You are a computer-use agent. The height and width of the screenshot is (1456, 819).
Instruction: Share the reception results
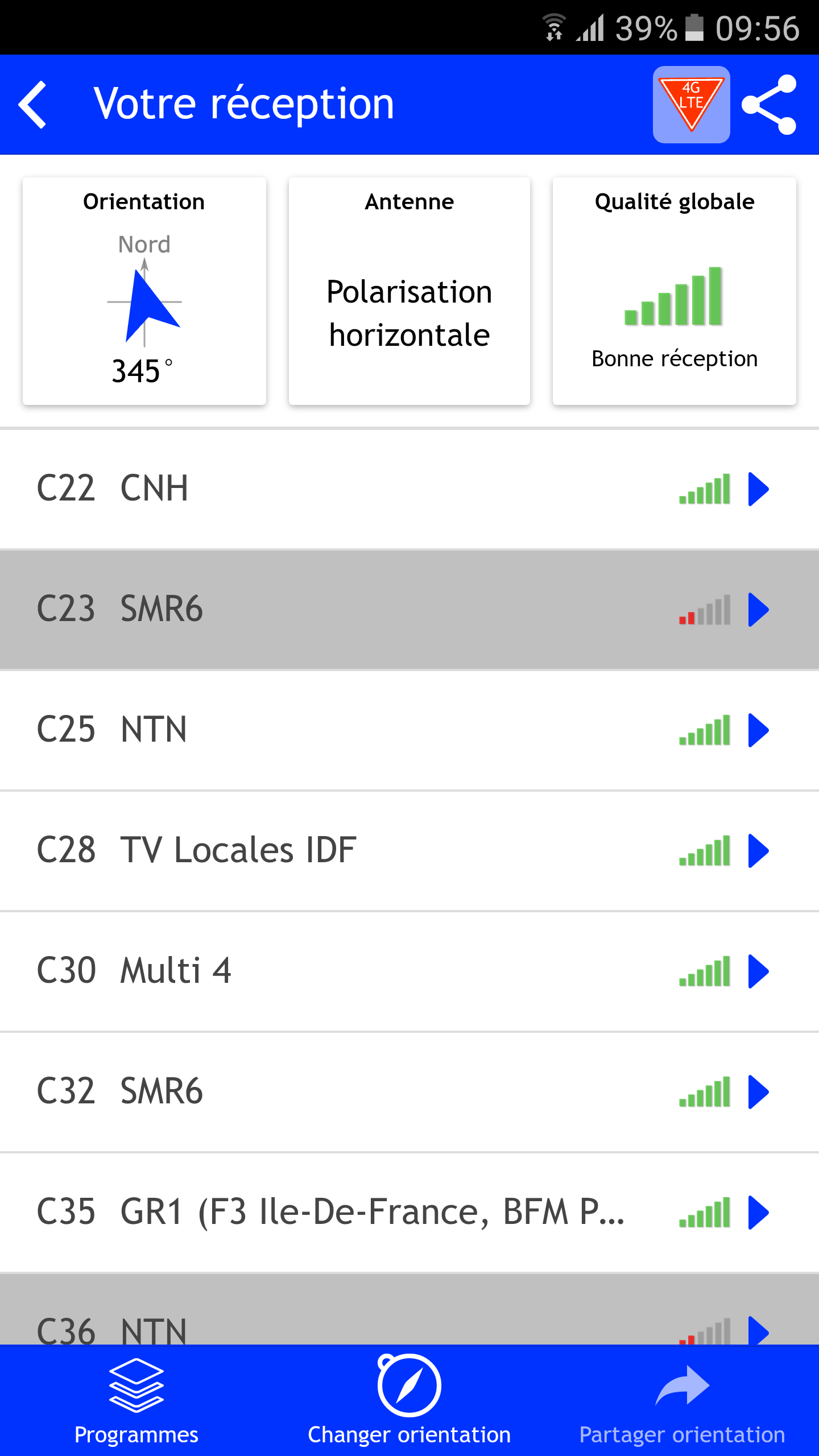click(x=769, y=105)
